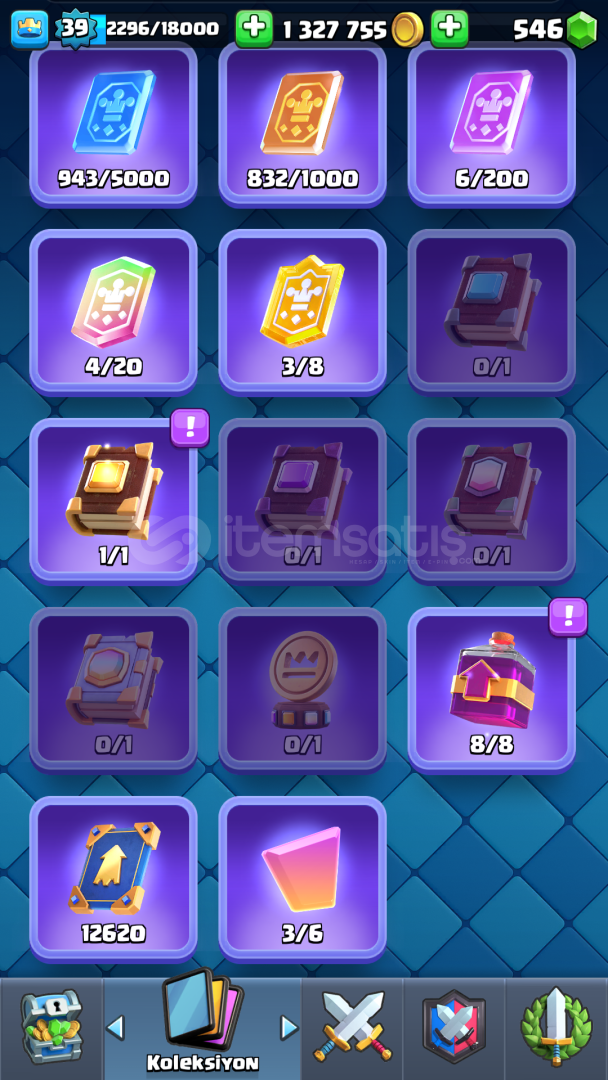
Task: Open the blue arrow banner item 12620
Action: [114, 878]
